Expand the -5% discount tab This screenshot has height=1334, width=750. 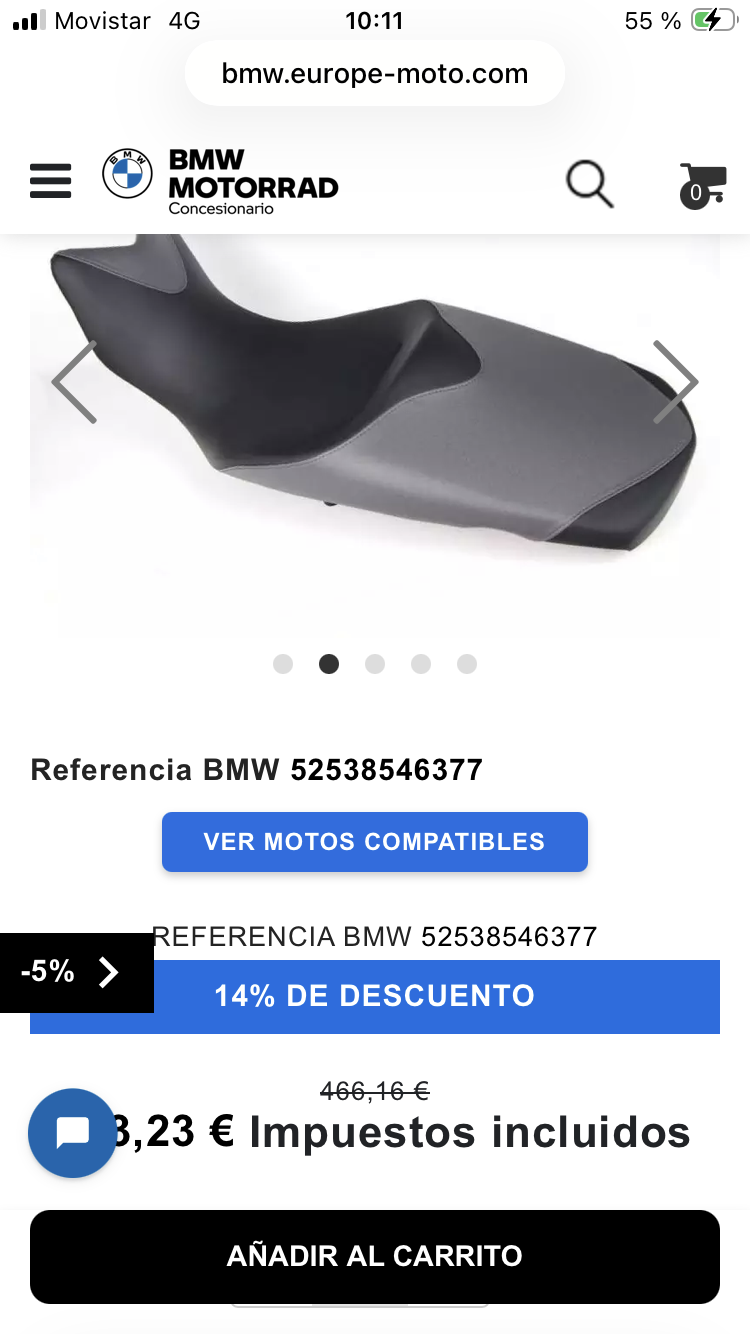(x=76, y=972)
